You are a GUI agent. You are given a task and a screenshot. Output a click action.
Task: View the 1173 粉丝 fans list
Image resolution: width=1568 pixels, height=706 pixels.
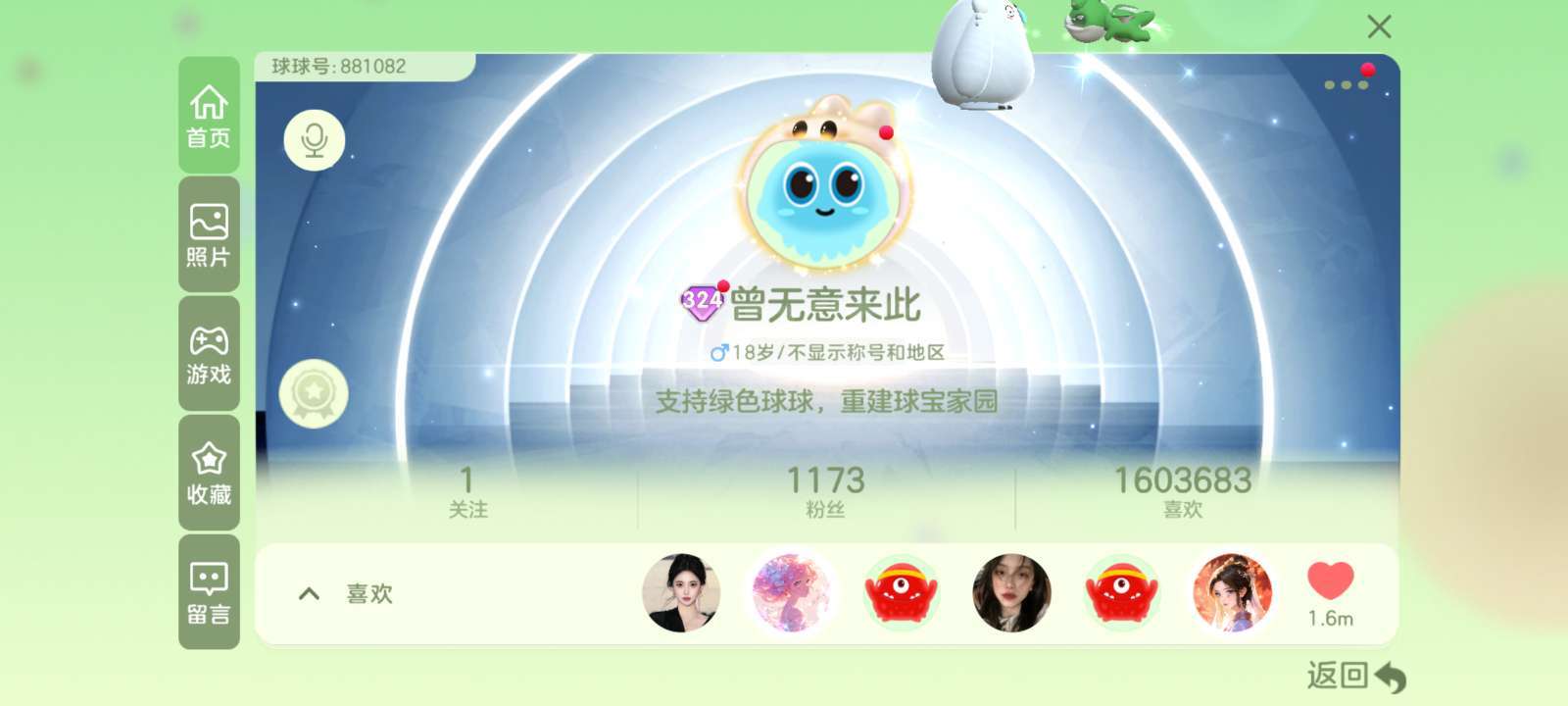[825, 491]
